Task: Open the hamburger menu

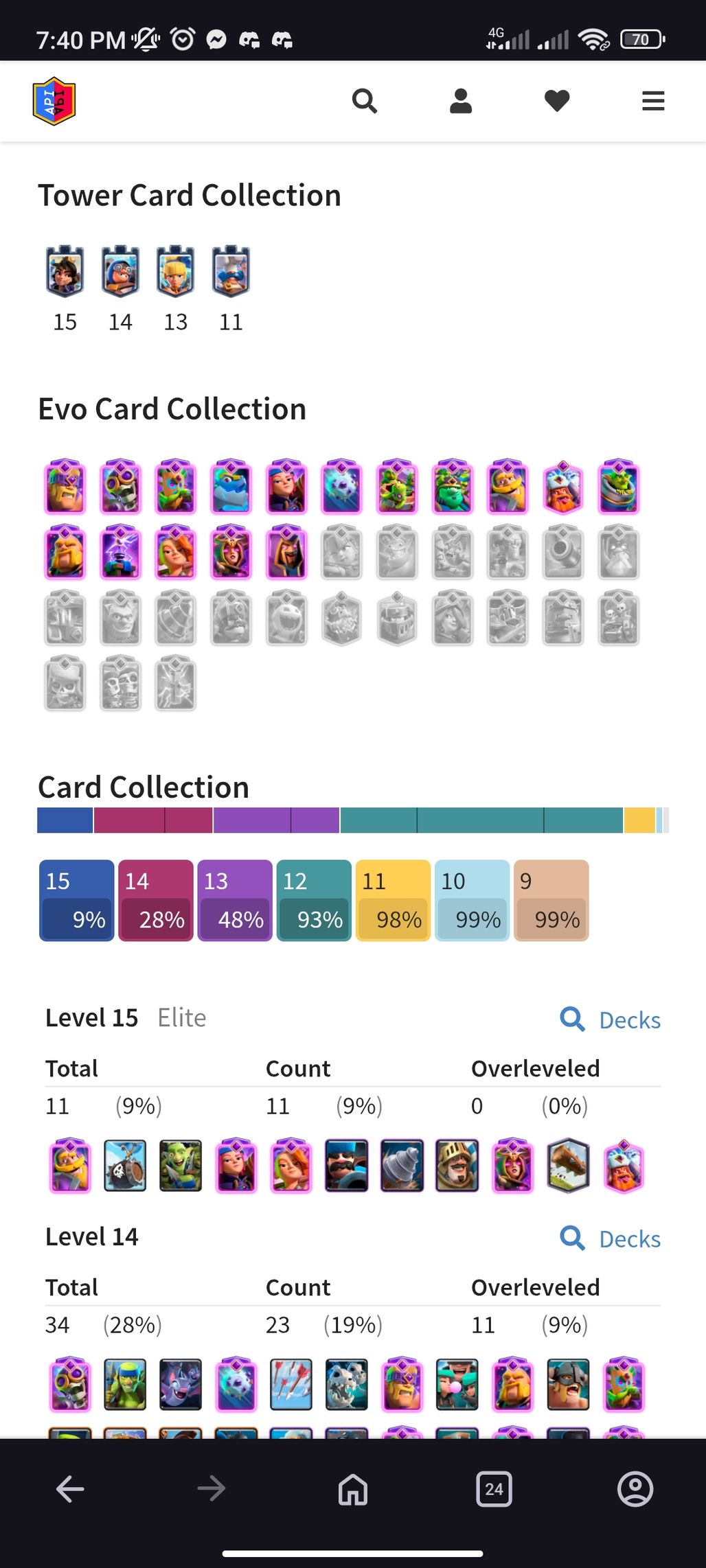Action: coord(652,101)
